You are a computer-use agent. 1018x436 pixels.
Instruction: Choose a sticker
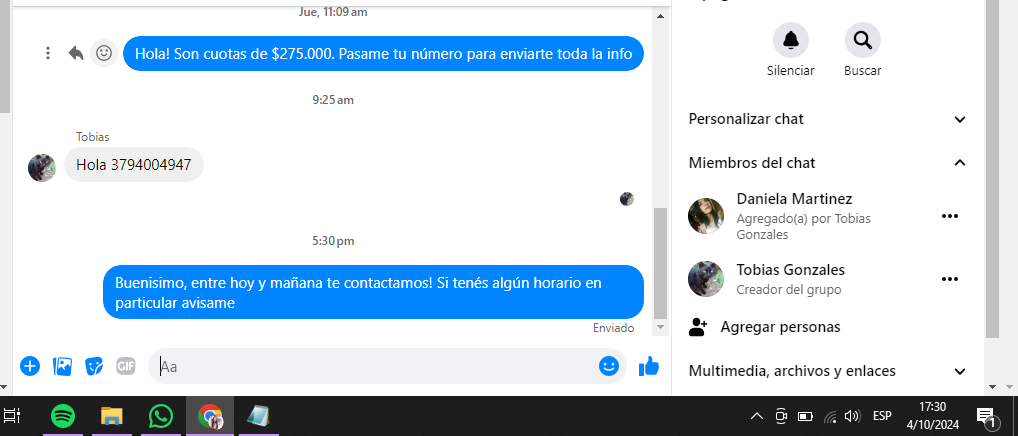tap(94, 366)
